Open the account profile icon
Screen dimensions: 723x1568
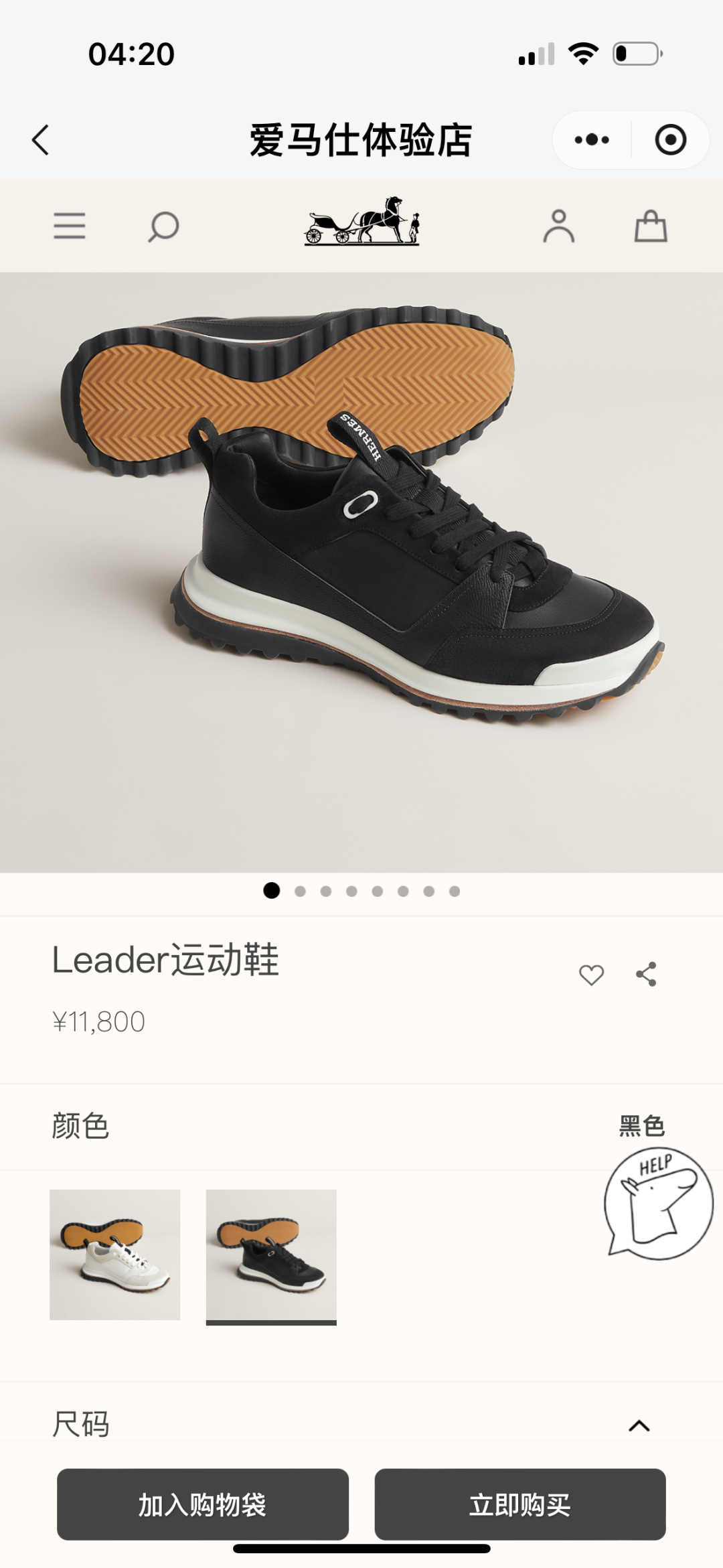[x=558, y=226]
